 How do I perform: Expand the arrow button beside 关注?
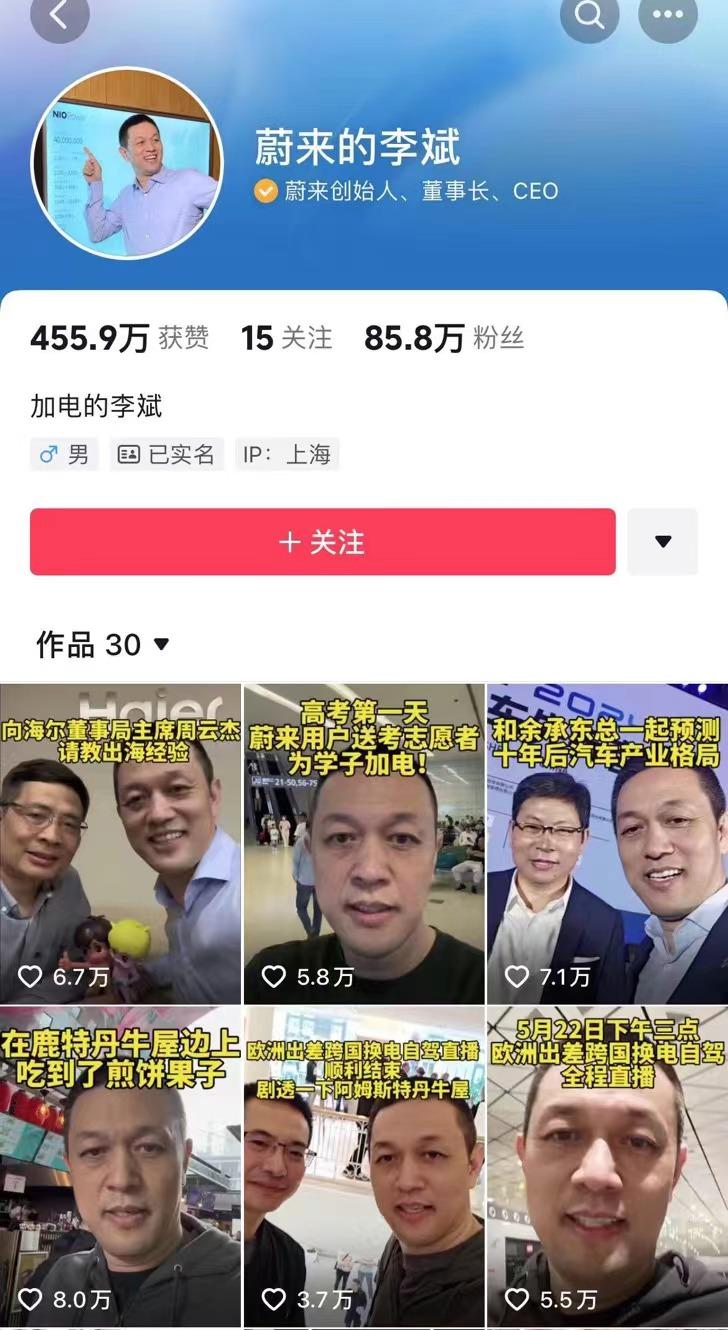coord(662,542)
